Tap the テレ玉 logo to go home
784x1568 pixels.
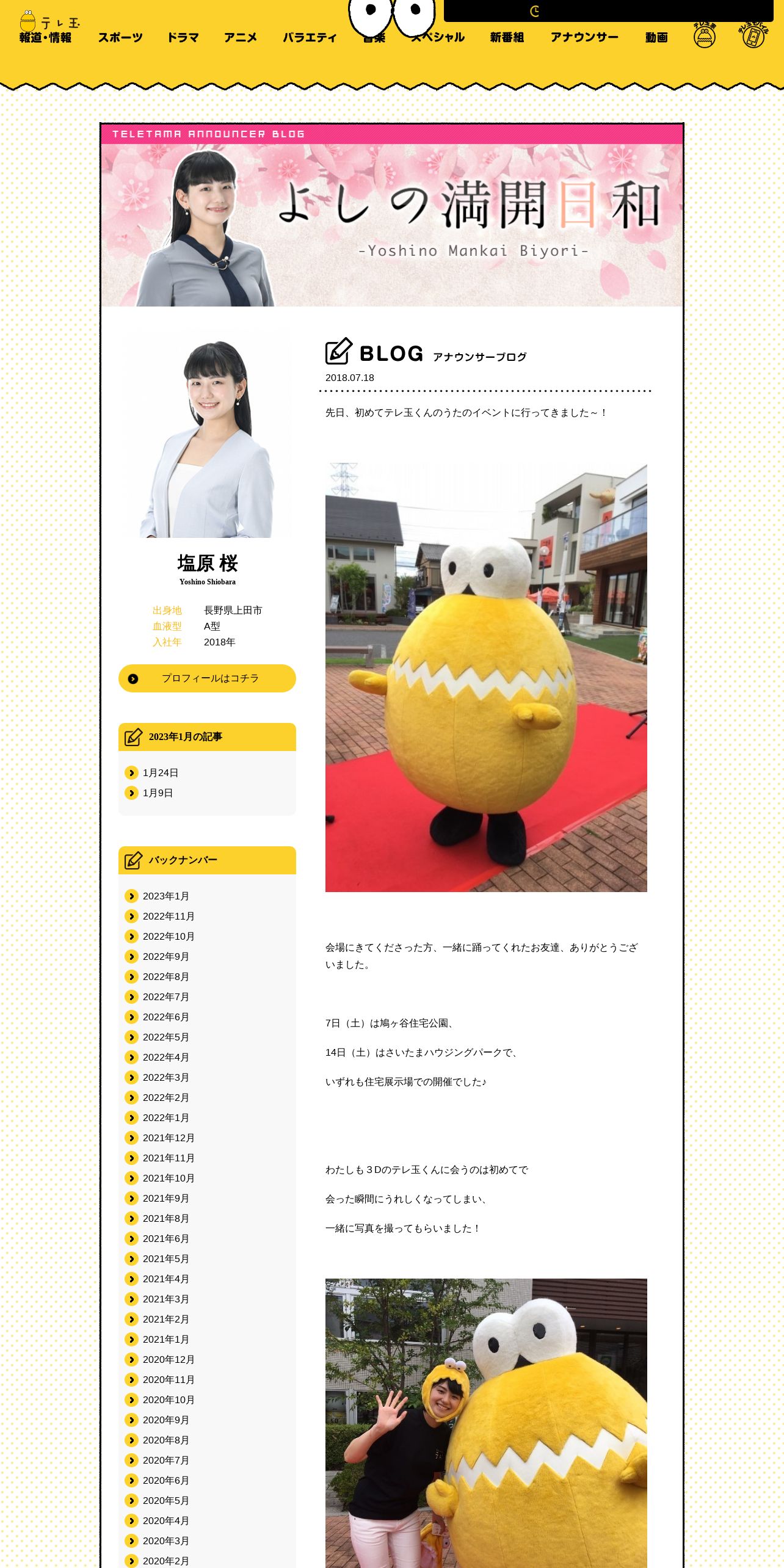[x=49, y=21]
